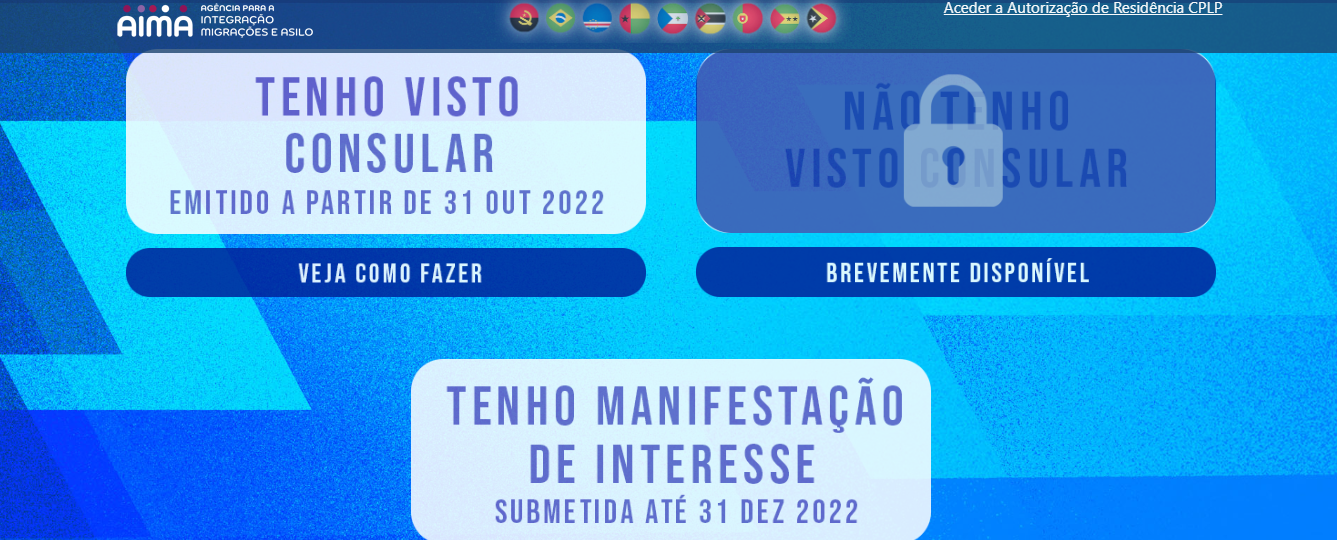Open the Aceder a Autorização de Residência CPLP link
Screen dimensions: 1337x540
1082,9
